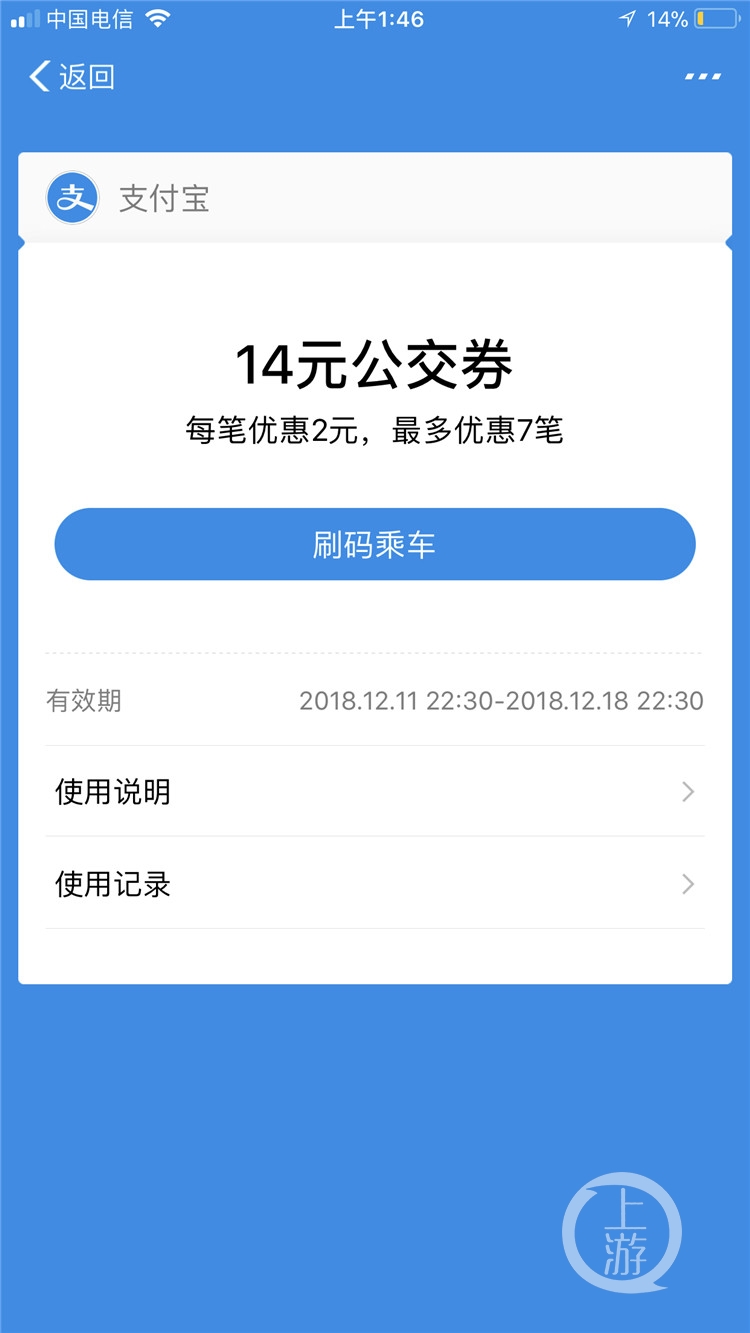Tap the 中国电信 carrier label
This screenshot has height=1333, width=750.
(x=88, y=16)
